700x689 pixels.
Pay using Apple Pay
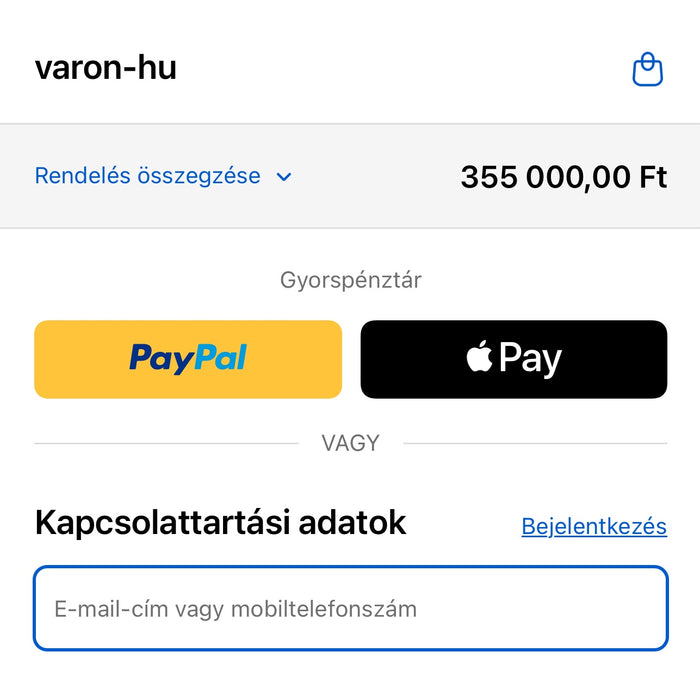(x=513, y=359)
